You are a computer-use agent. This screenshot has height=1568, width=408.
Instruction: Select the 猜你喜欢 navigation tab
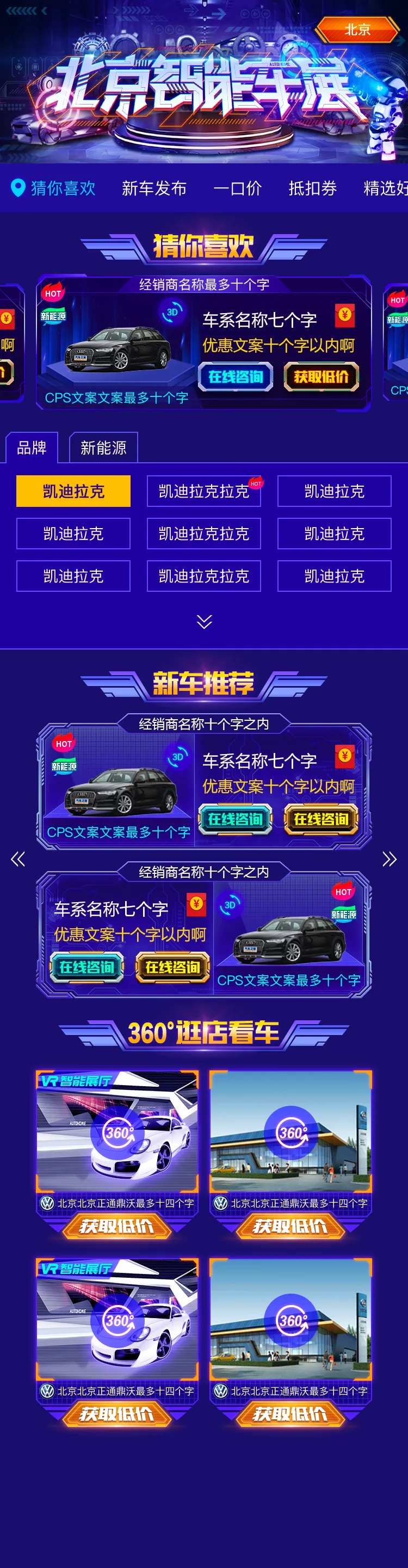pos(53,188)
